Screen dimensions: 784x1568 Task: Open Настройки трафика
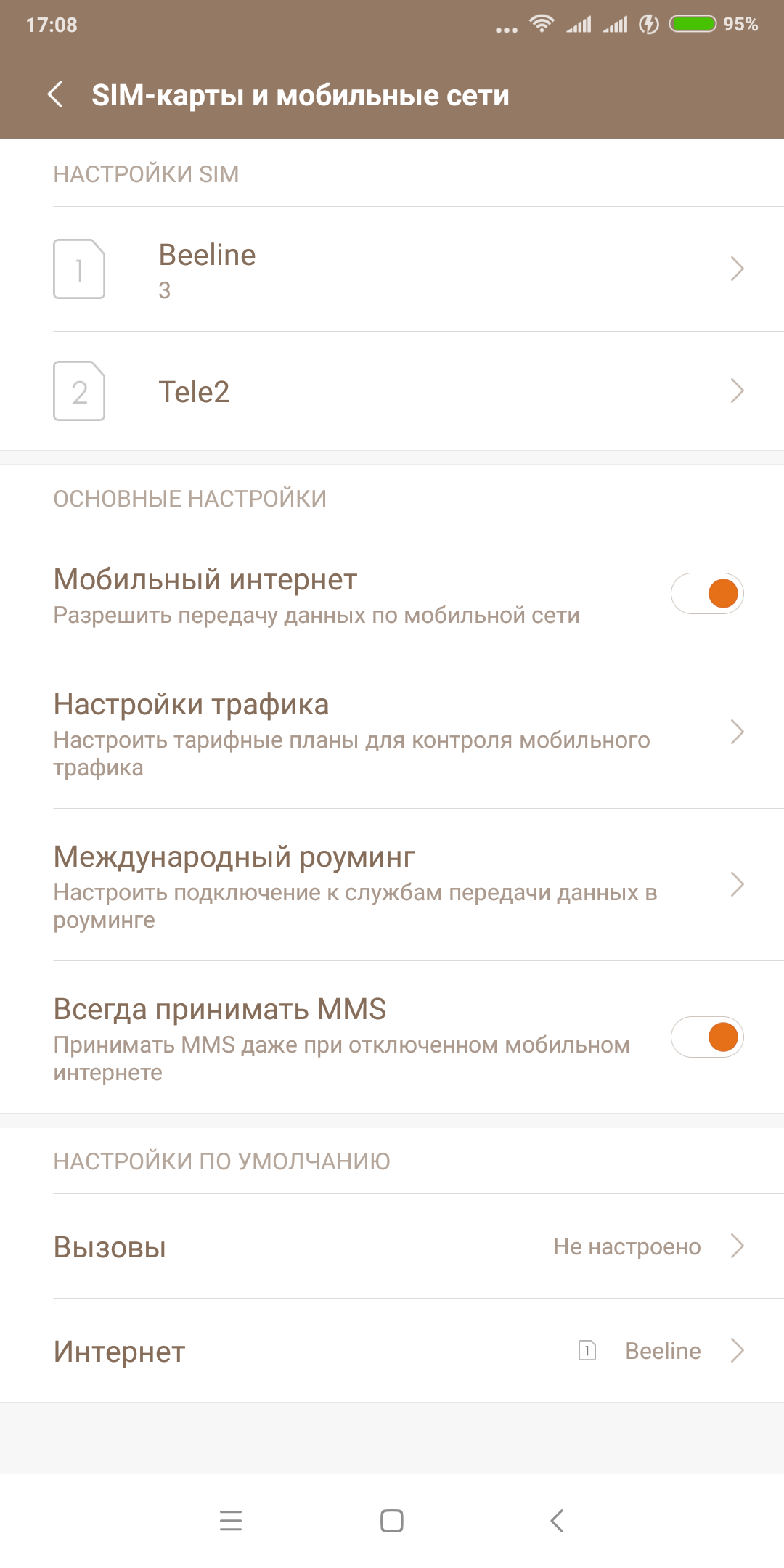(392, 732)
